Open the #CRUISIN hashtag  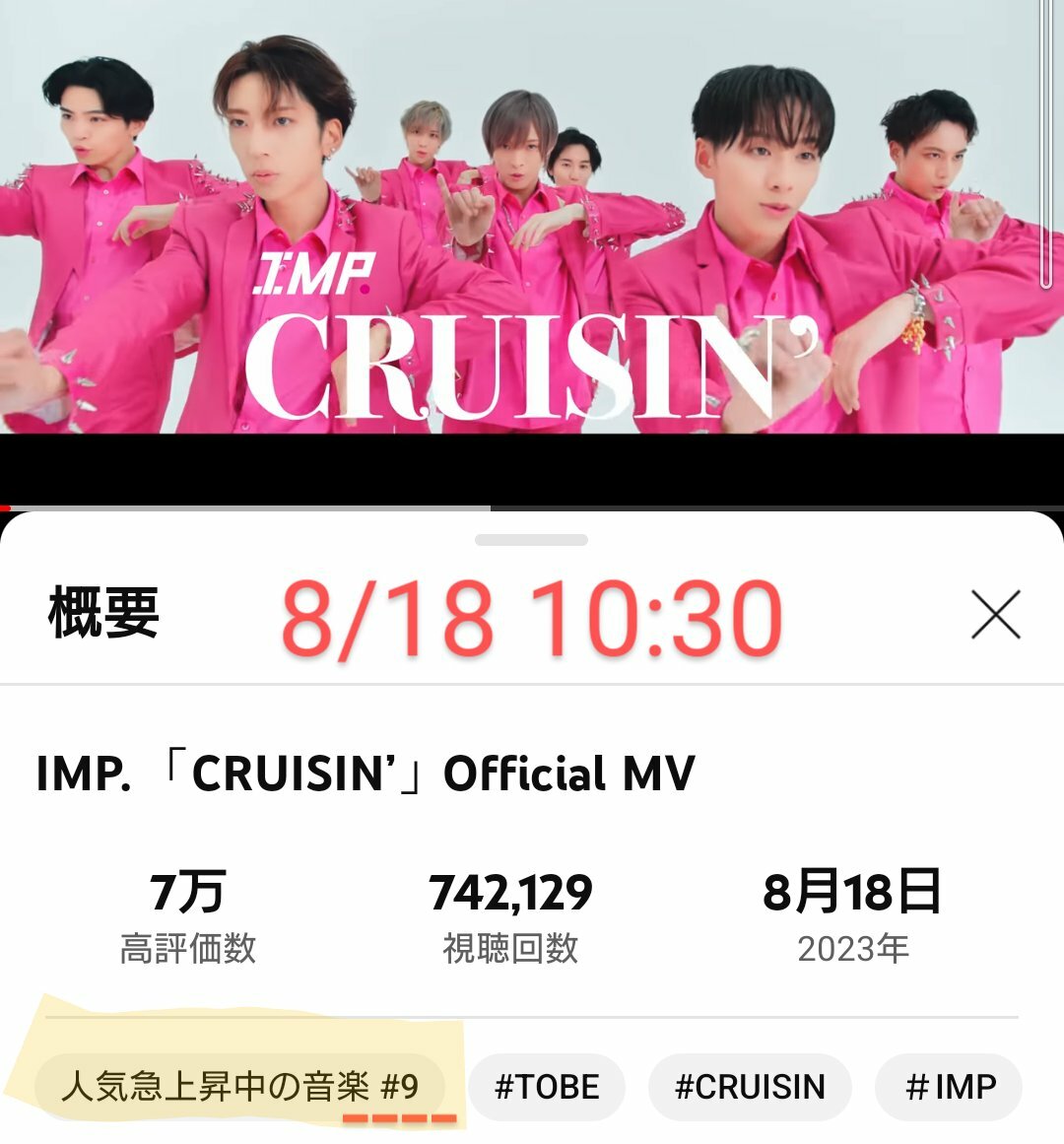pyautogui.click(x=750, y=1087)
